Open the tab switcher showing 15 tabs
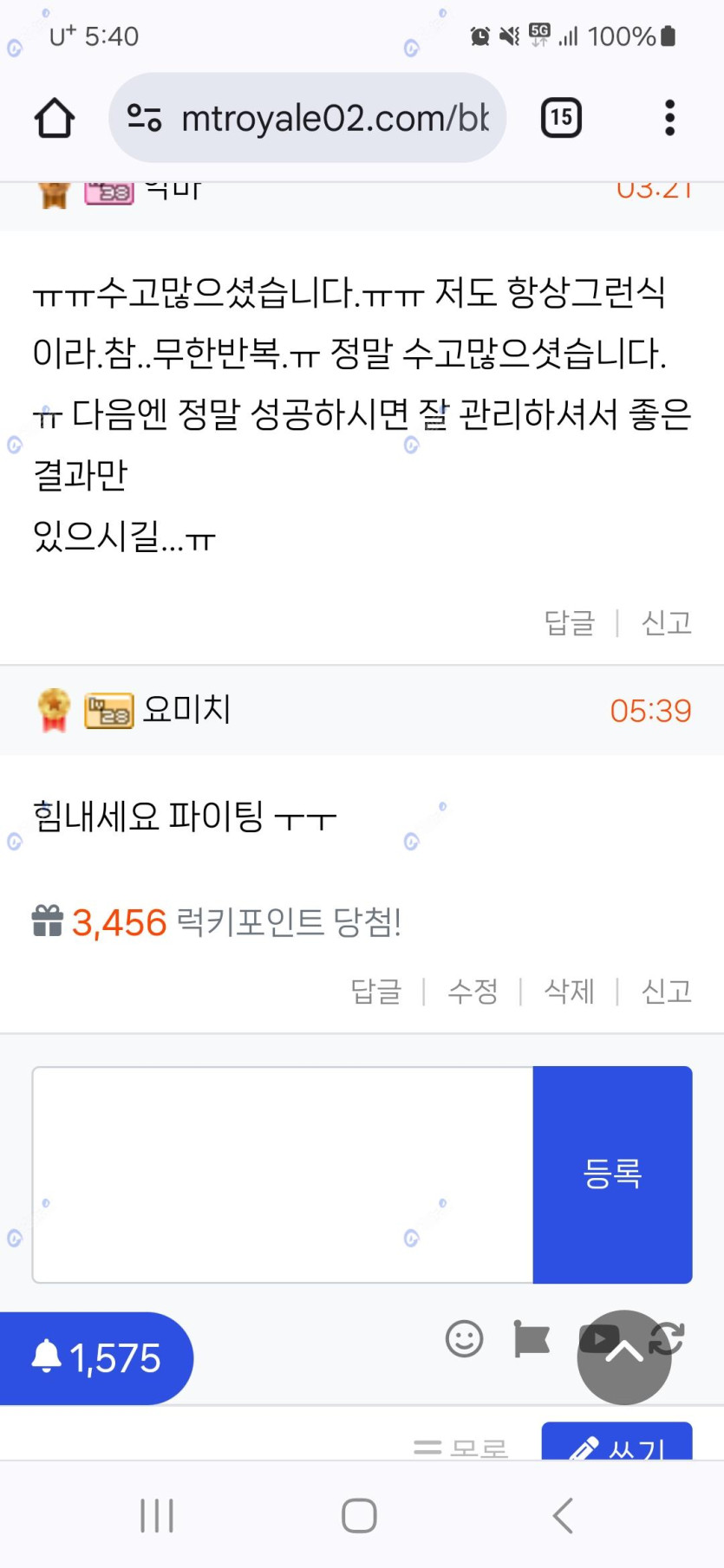The width and height of the screenshot is (724, 1568). click(x=561, y=118)
